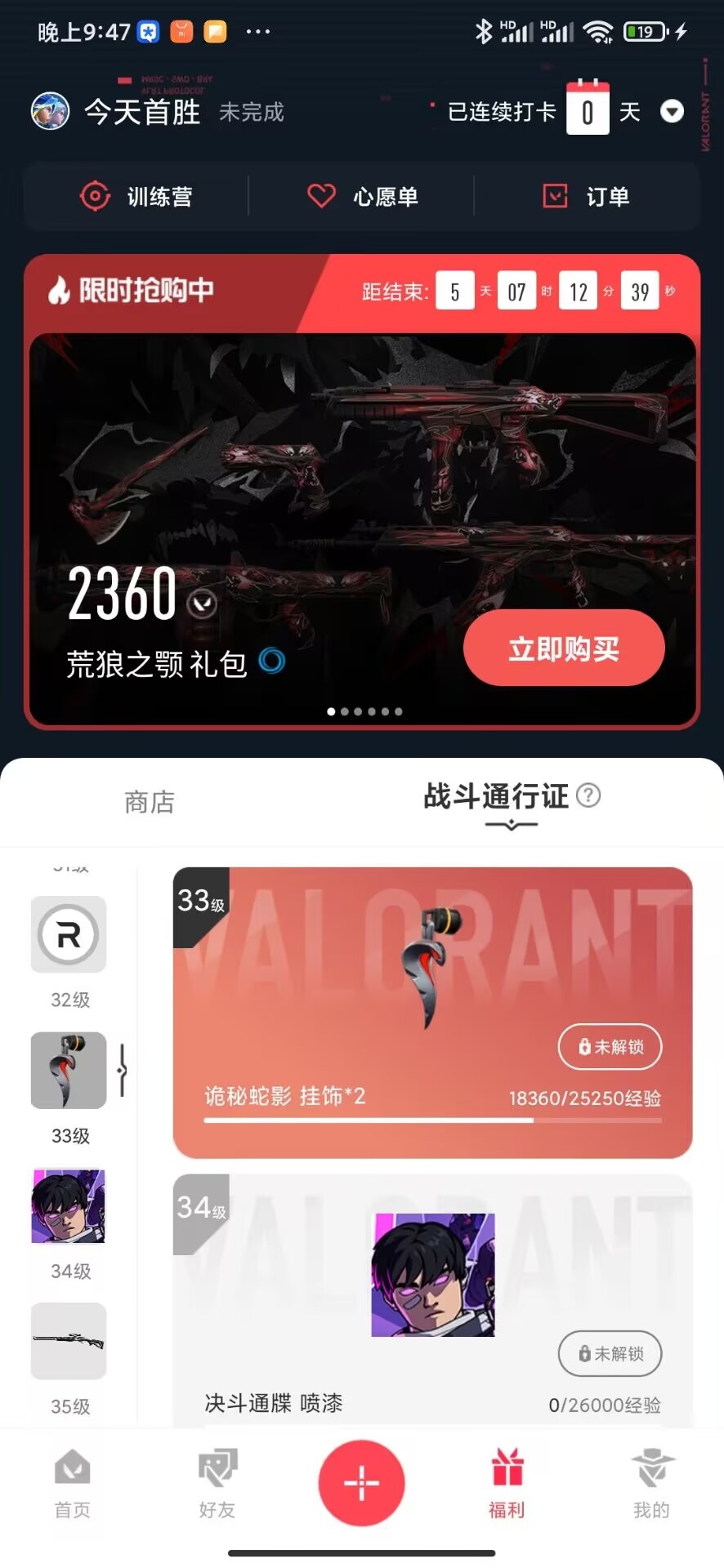Open the battle pass help question mark
Image resolution: width=724 pixels, height=1568 pixels.
(588, 795)
